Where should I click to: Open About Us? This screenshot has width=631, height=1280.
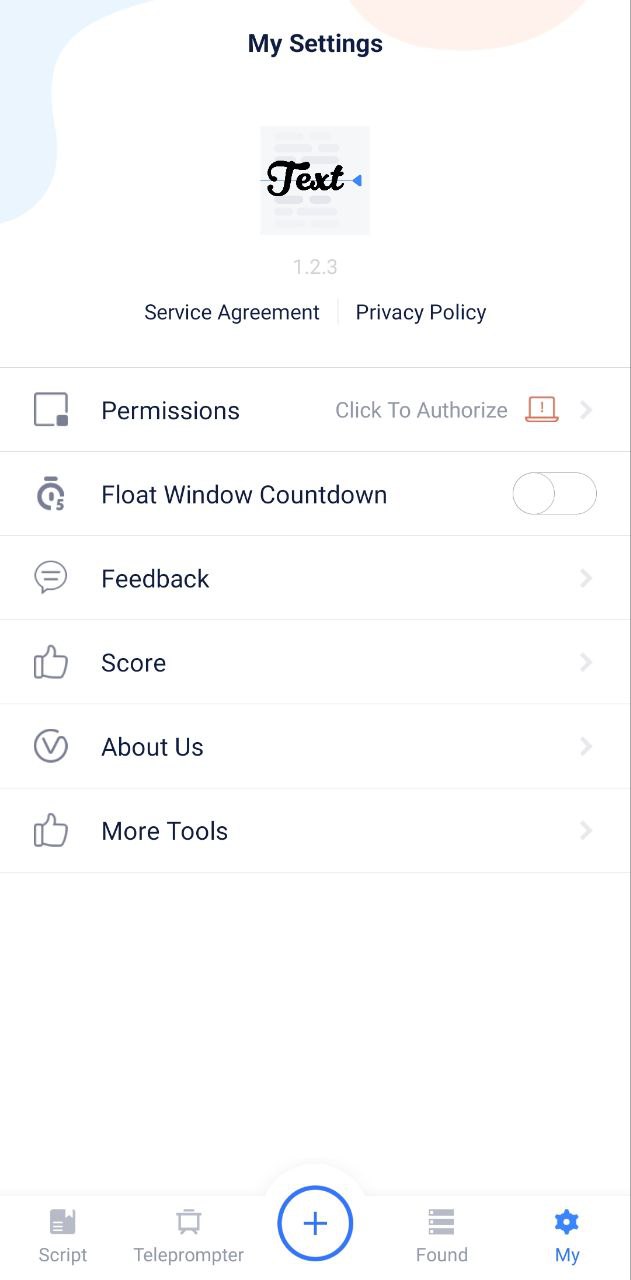315,746
